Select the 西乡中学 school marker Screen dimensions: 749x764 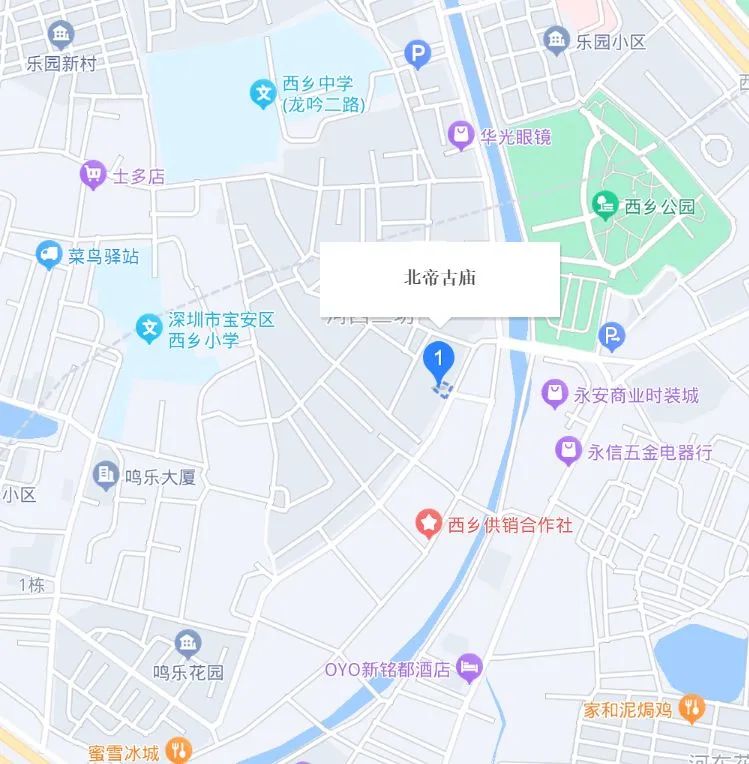[263, 95]
